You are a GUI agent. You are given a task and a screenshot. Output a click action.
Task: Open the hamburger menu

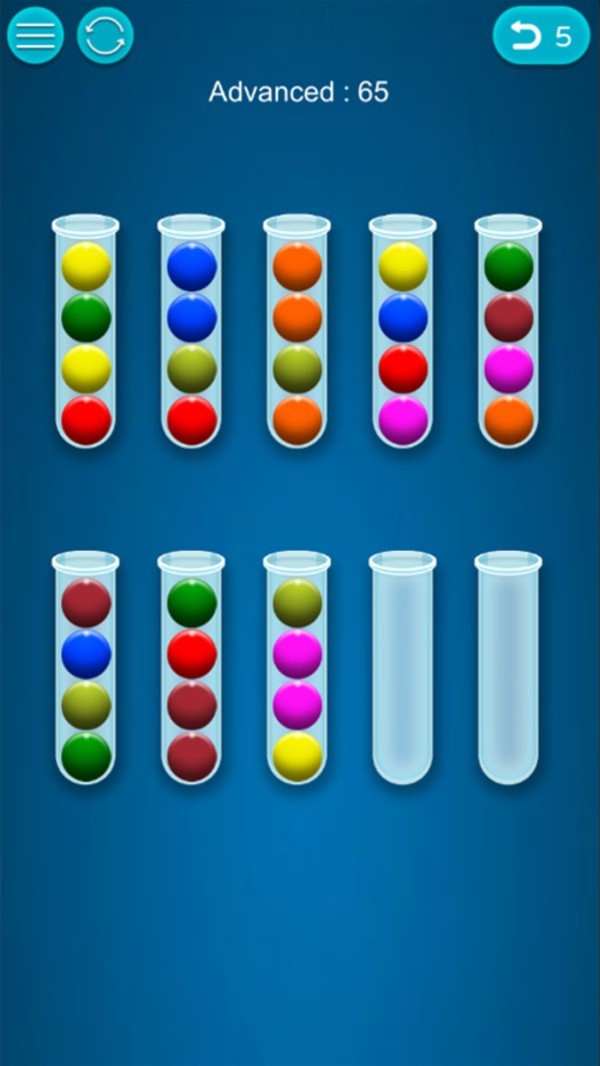[35, 36]
